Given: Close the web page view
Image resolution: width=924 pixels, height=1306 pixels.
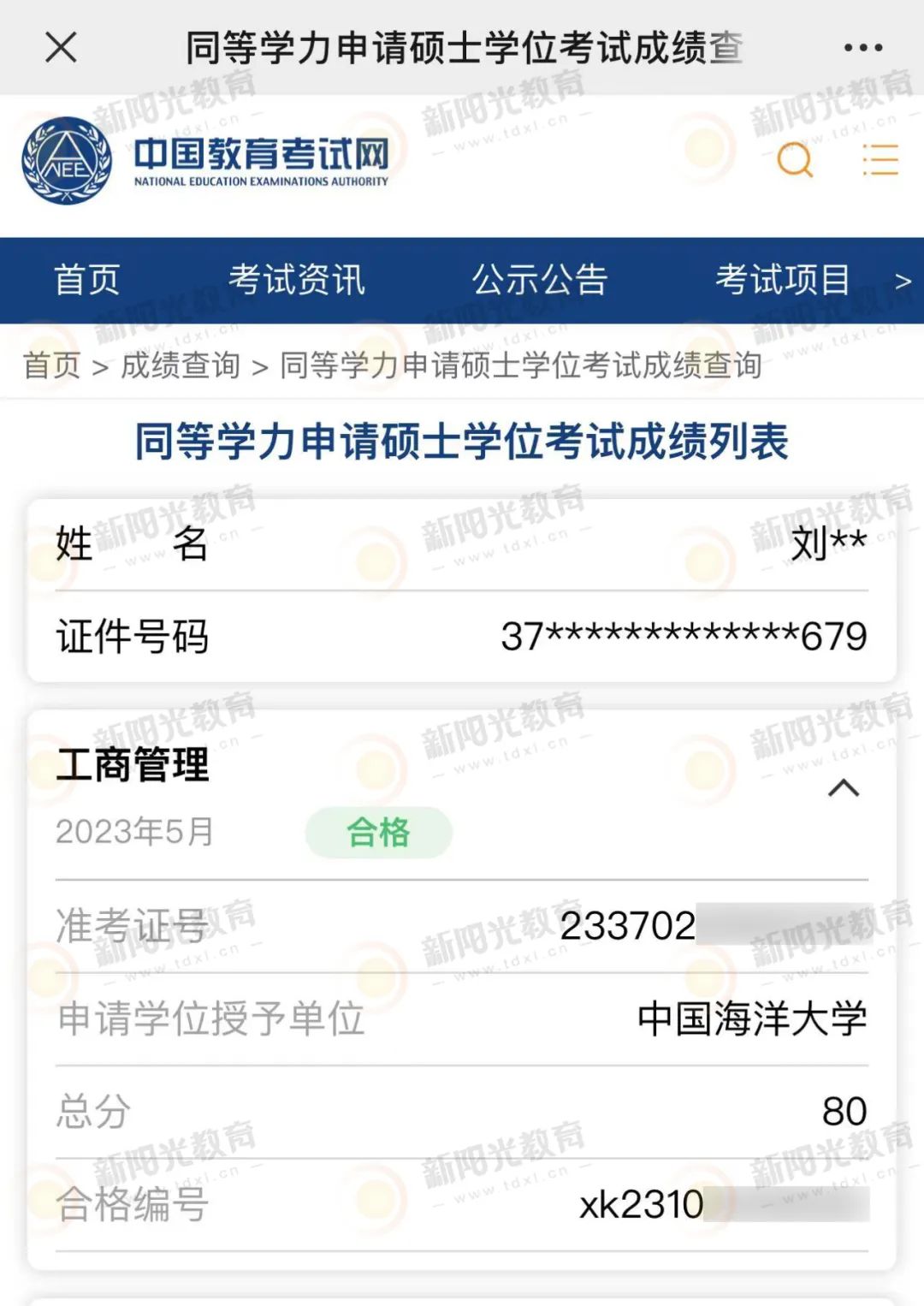Looking at the screenshot, I should (61, 48).
